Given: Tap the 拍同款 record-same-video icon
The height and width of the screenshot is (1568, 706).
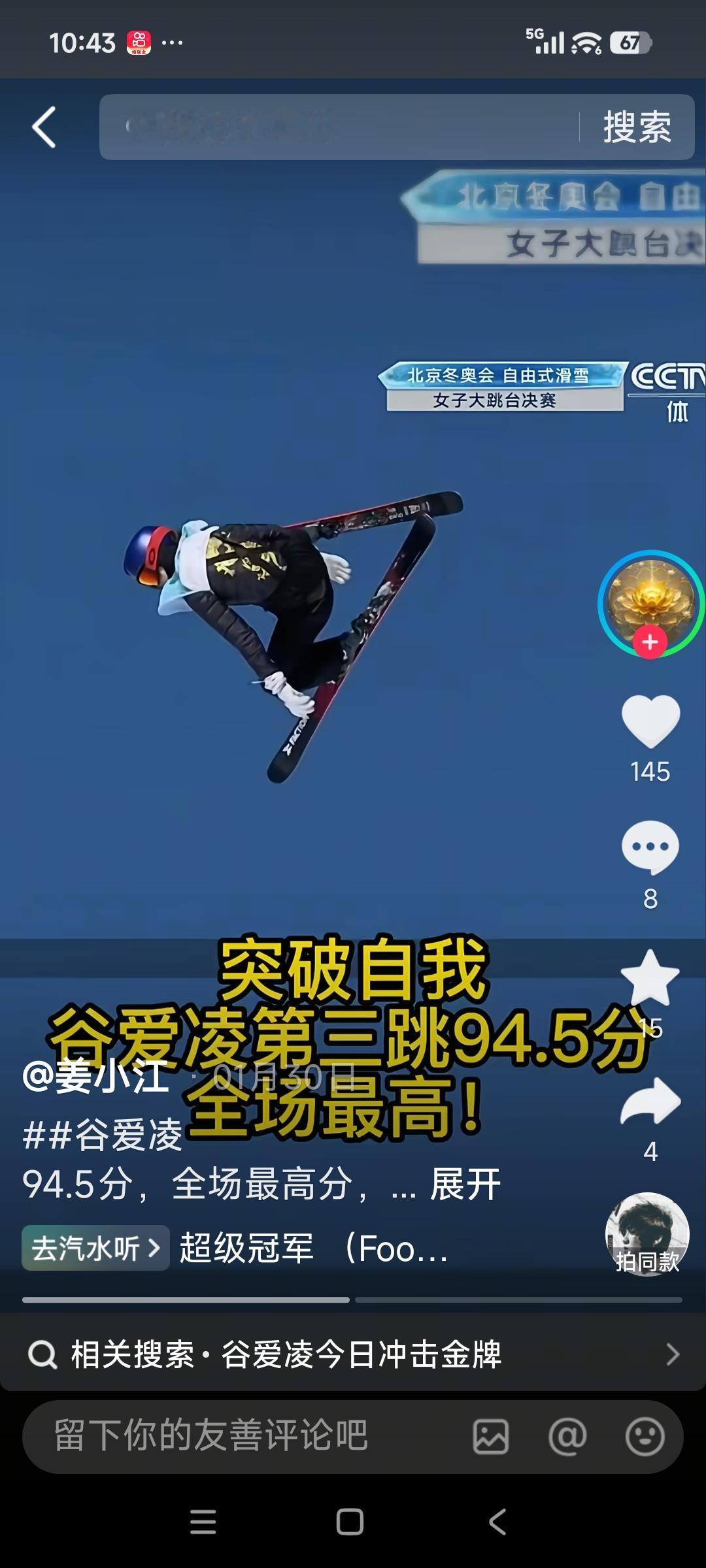Looking at the screenshot, I should (x=648, y=1235).
